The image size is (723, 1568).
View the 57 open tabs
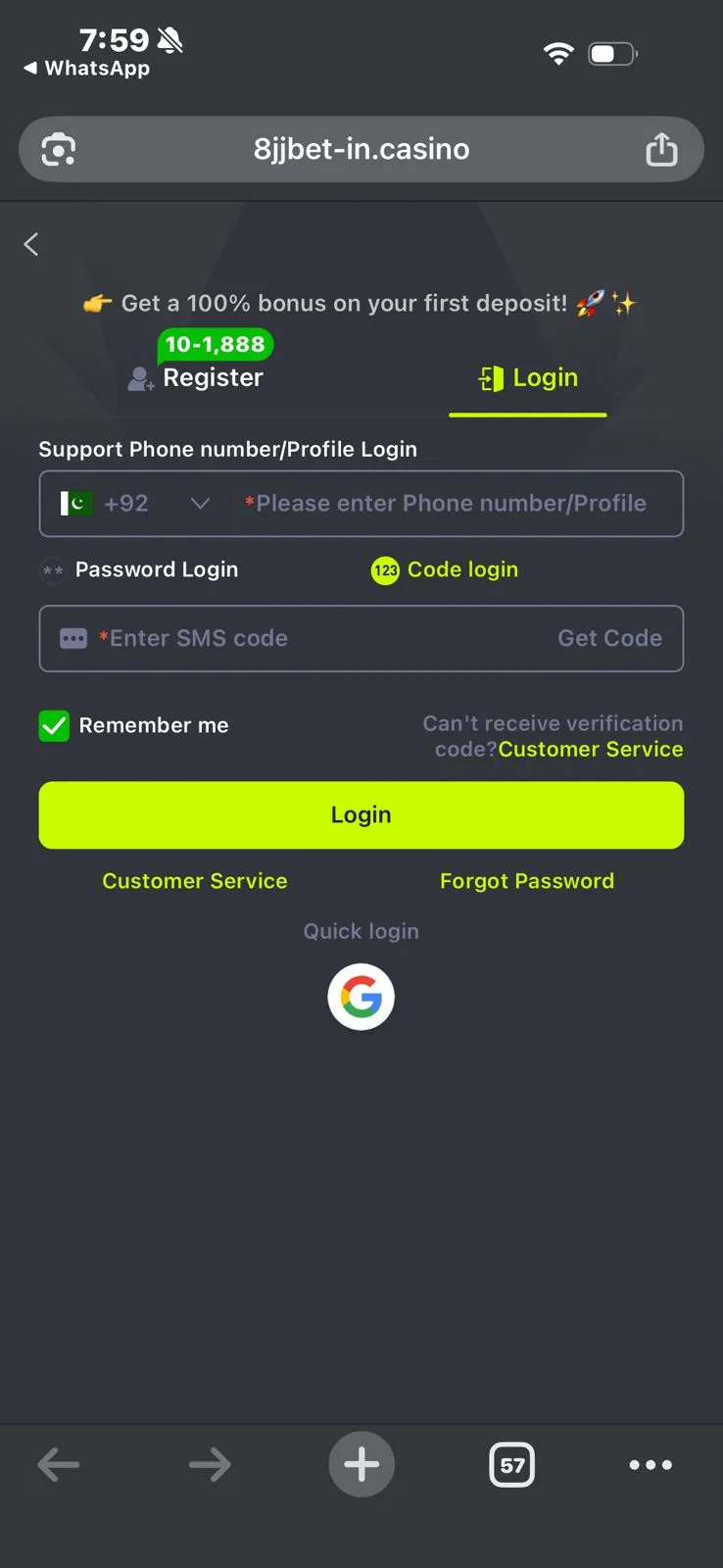pos(511,1465)
